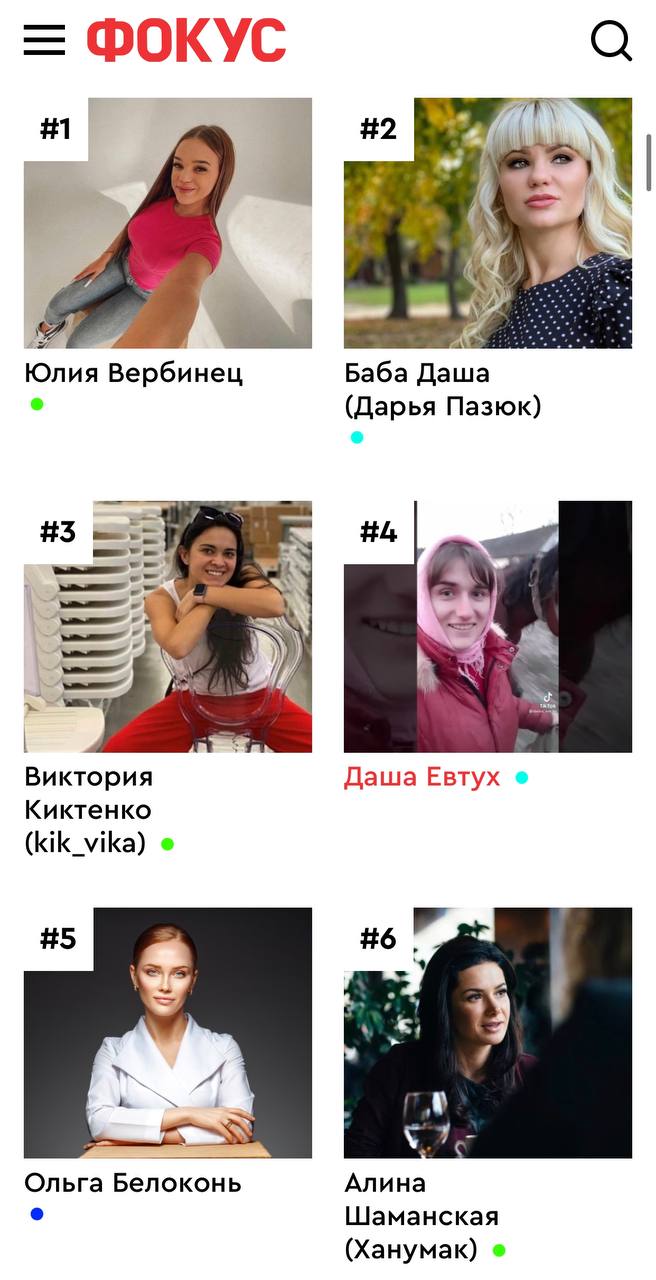Image resolution: width=656 pixels, height=1280 pixels.
Task: Open the #6 photo card of Алина Шаманская
Action: coord(488,1033)
